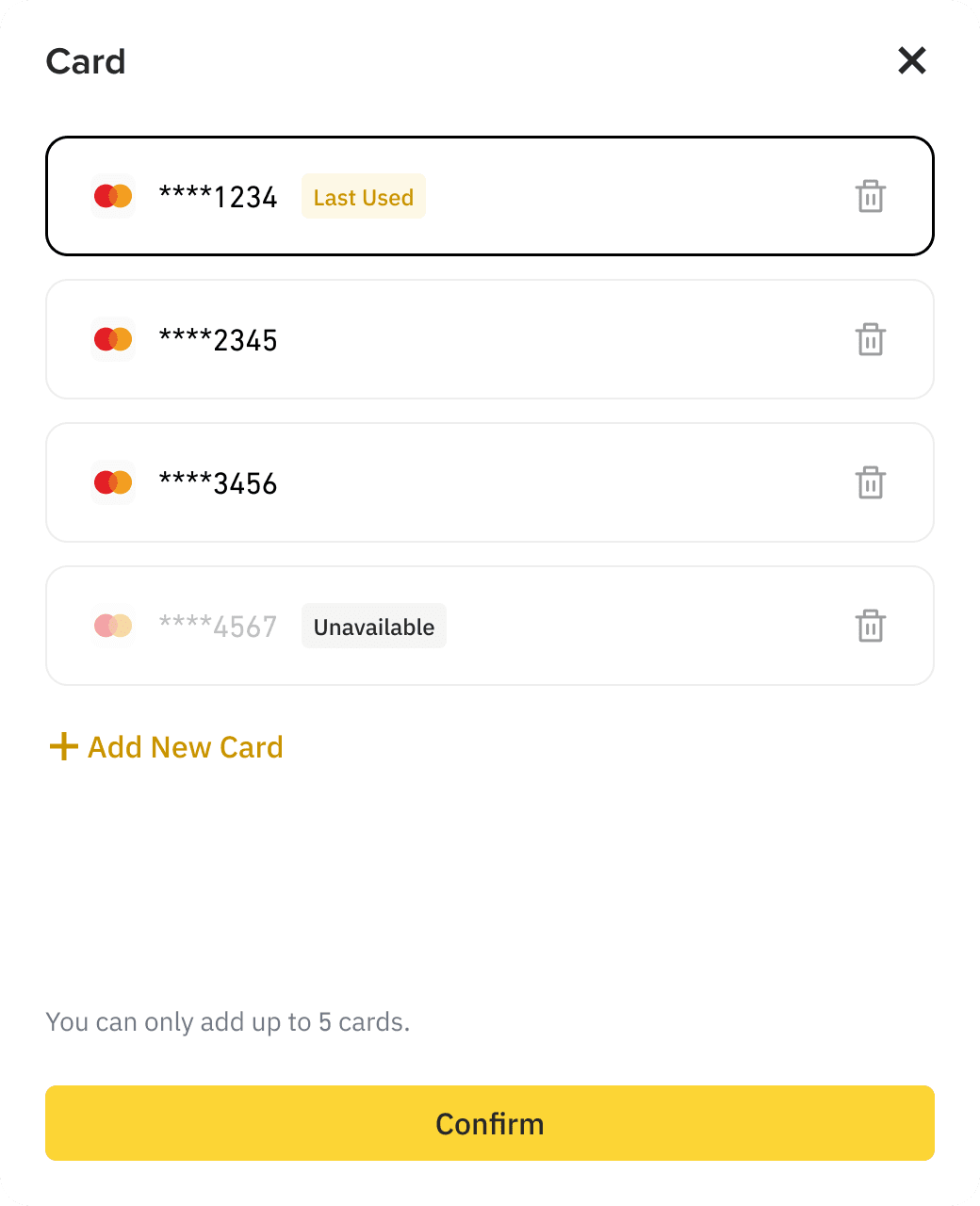Remove the unavailable card ending in 4567
This screenshot has height=1206, width=980.
tap(870, 627)
